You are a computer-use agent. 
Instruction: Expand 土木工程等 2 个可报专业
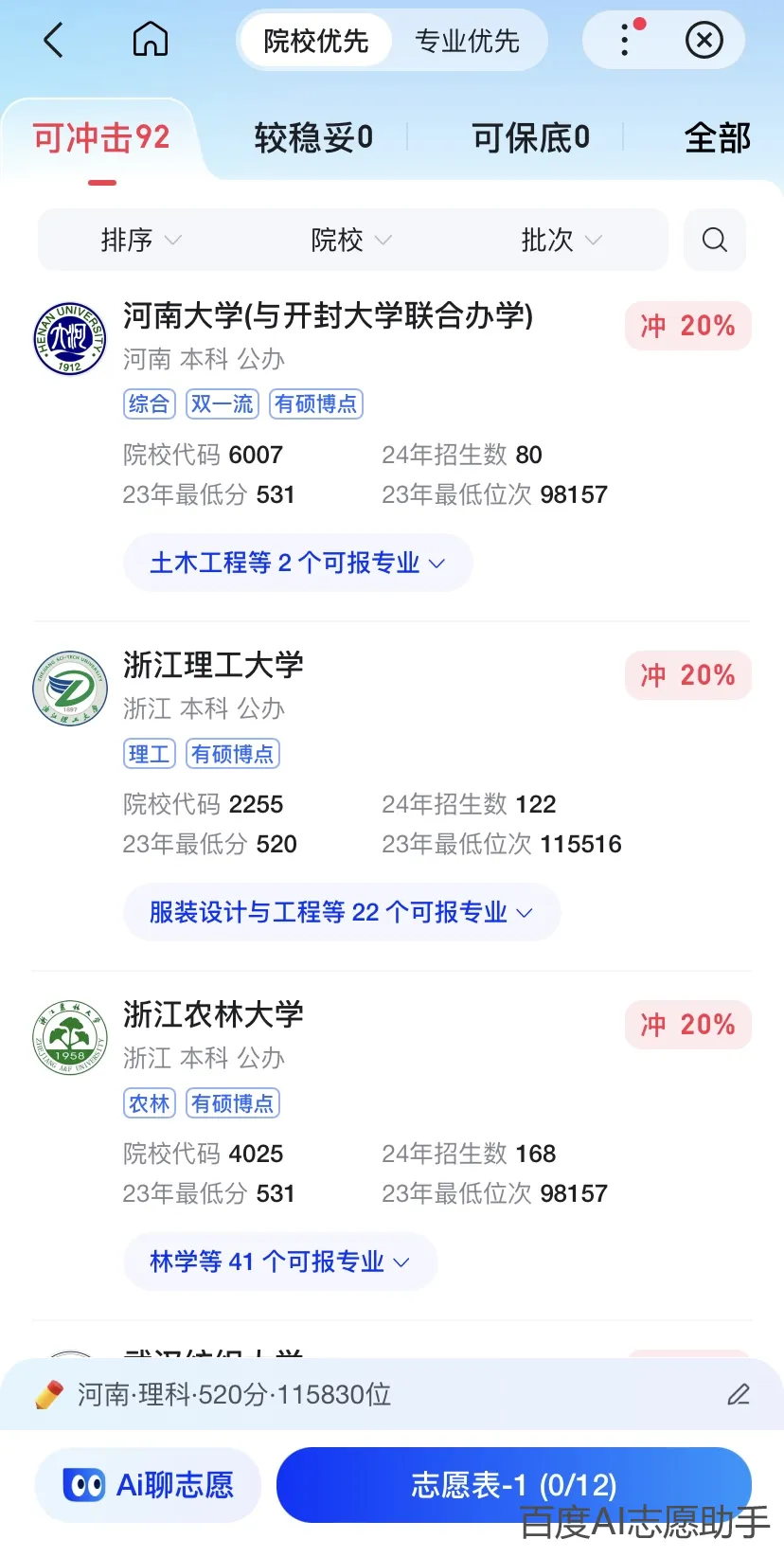[x=297, y=563]
